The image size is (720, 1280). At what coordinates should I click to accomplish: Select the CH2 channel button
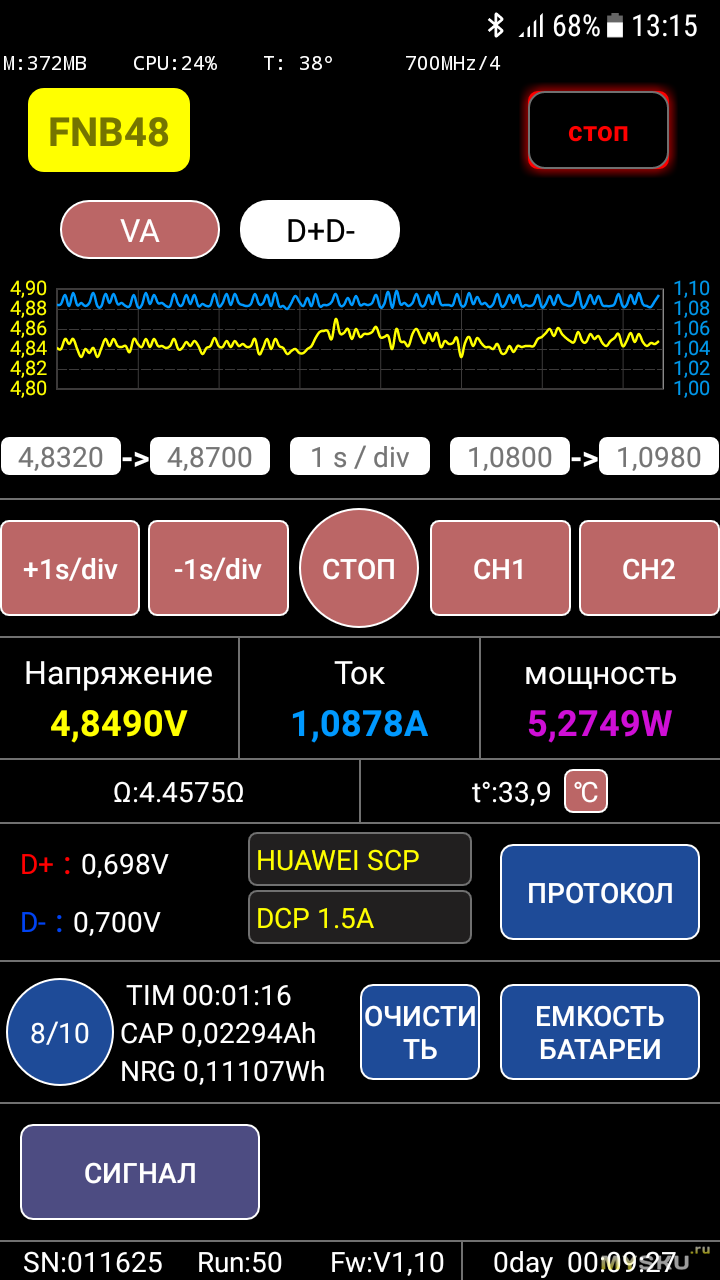pos(649,568)
